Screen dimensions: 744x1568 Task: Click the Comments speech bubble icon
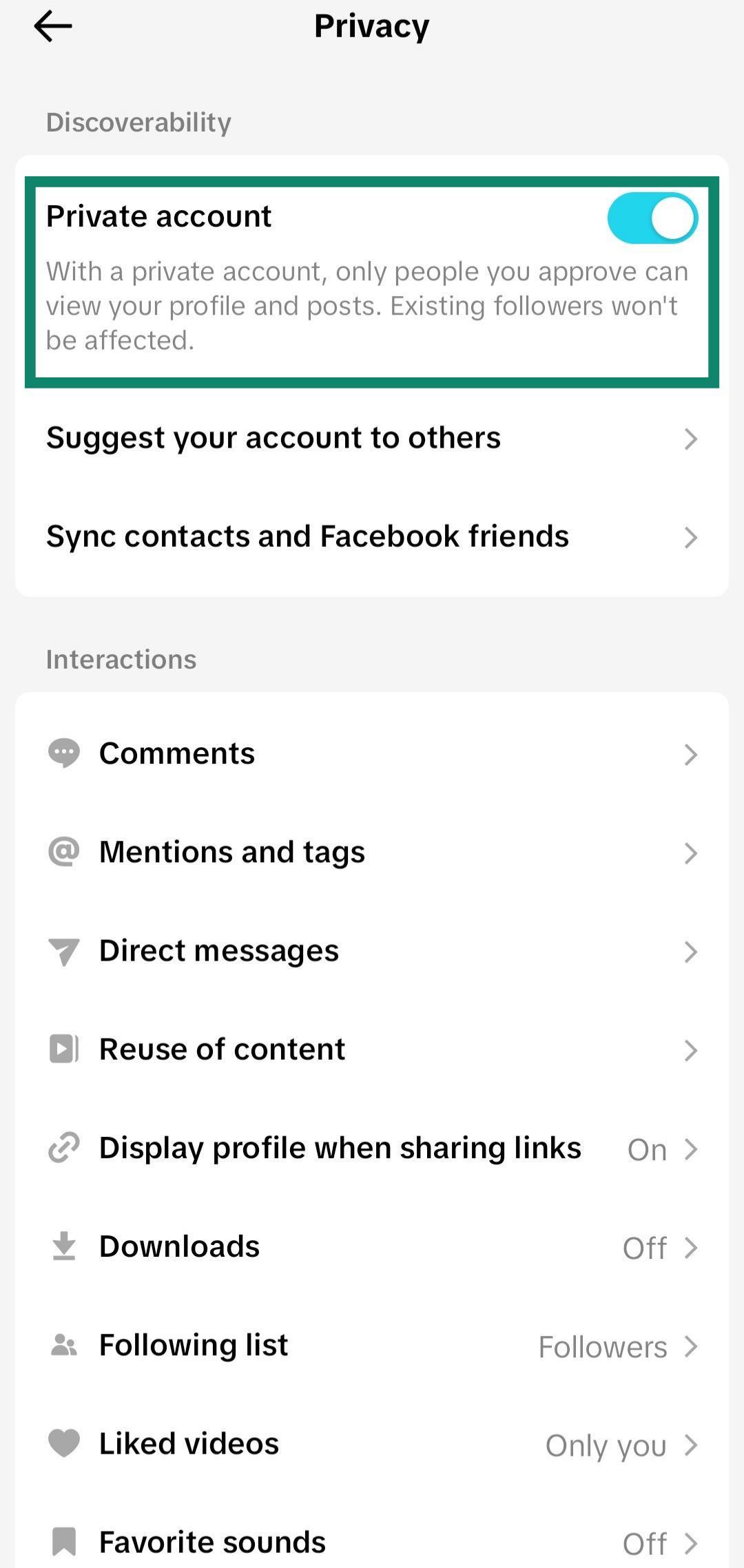pos(63,754)
